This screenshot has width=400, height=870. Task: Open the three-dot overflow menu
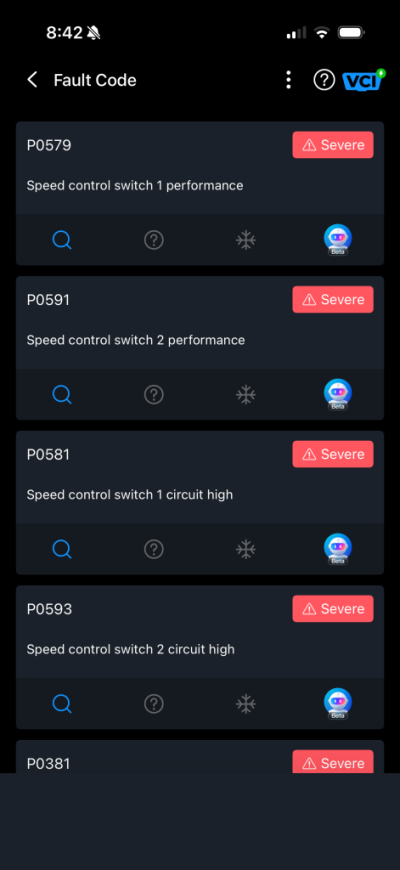(288, 80)
